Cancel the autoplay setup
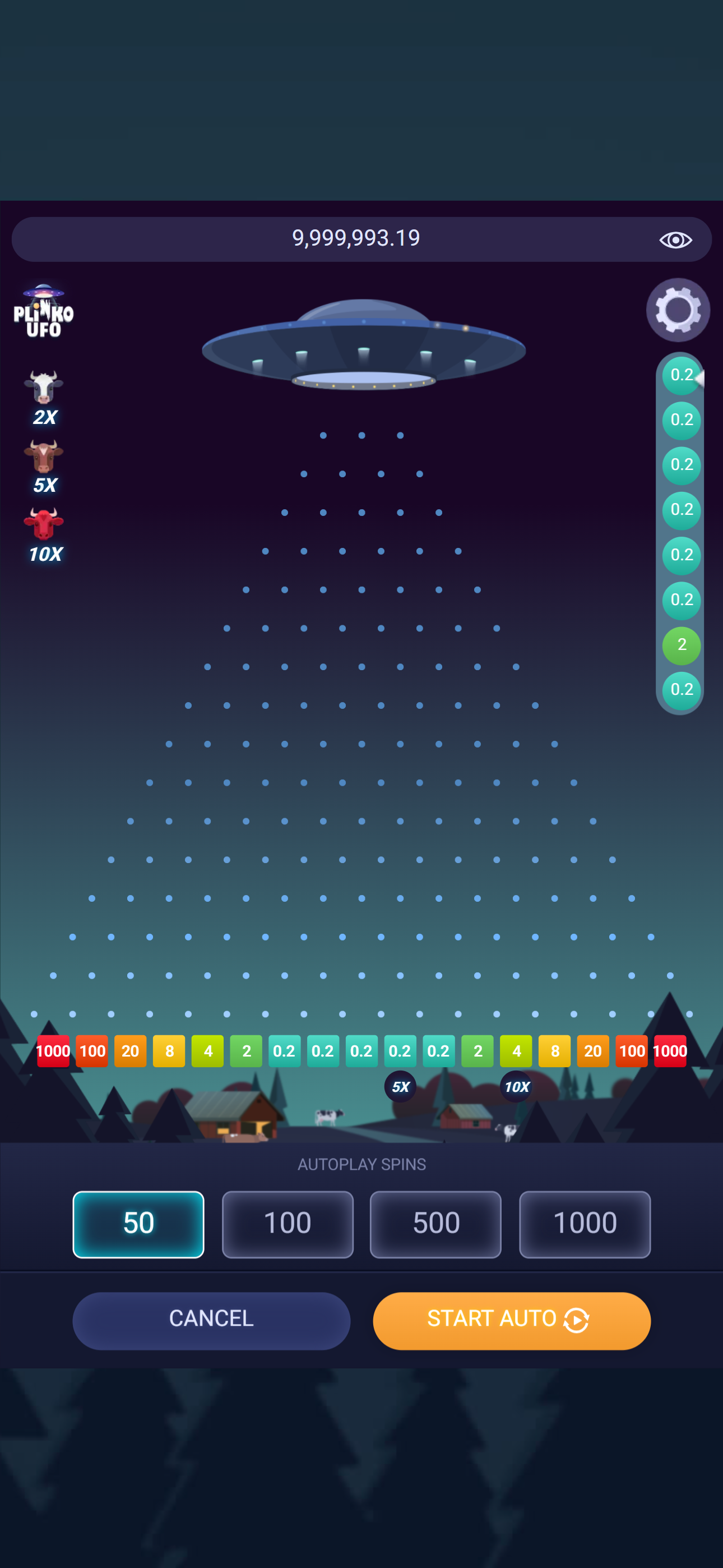 point(211,1320)
